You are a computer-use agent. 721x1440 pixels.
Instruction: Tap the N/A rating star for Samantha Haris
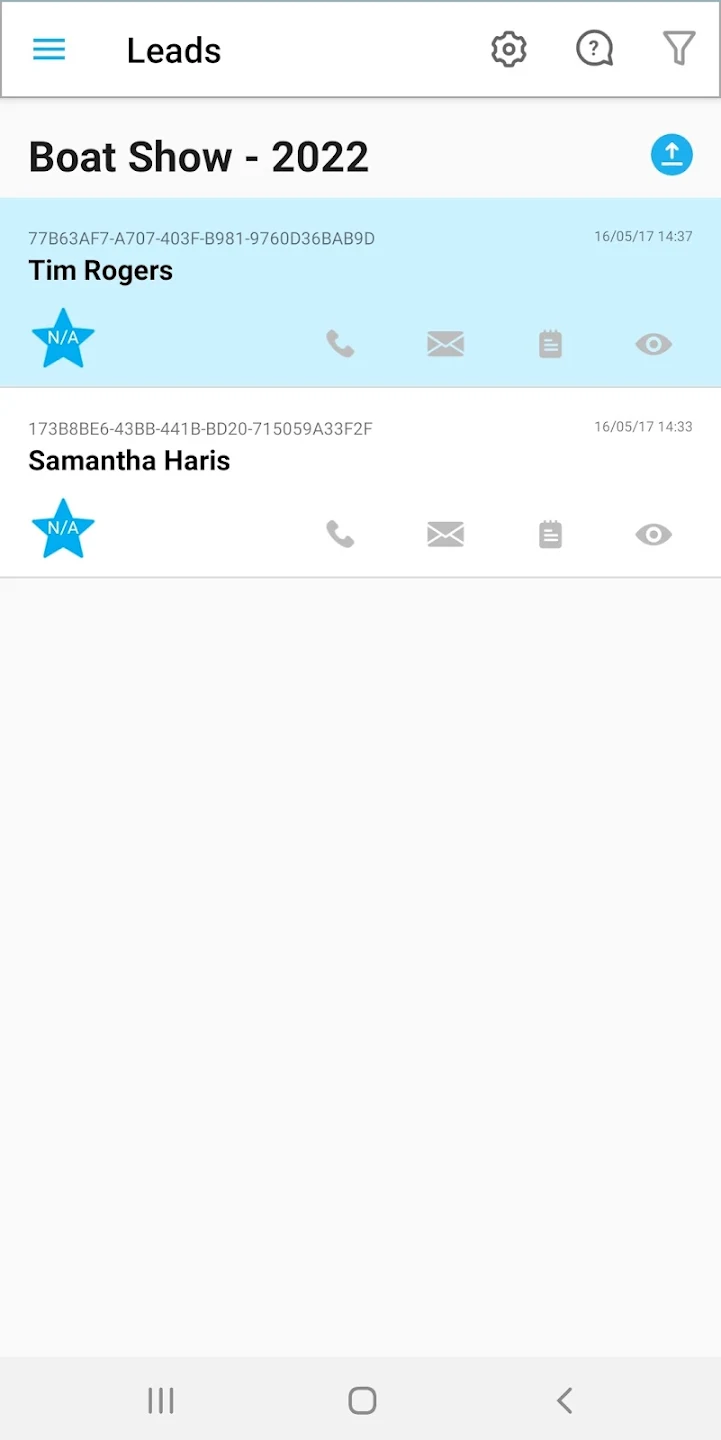[63, 529]
